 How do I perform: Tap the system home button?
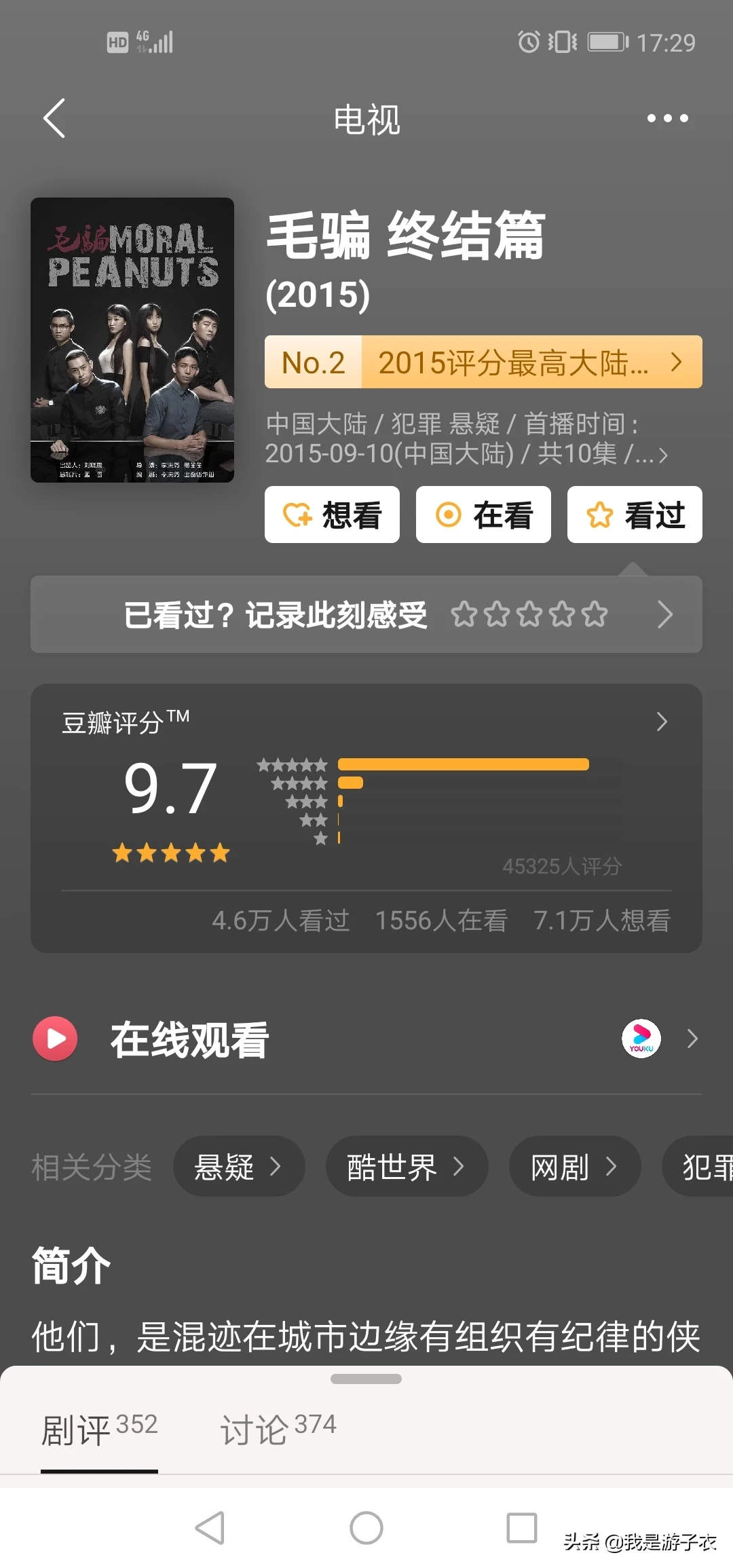coord(366,1528)
